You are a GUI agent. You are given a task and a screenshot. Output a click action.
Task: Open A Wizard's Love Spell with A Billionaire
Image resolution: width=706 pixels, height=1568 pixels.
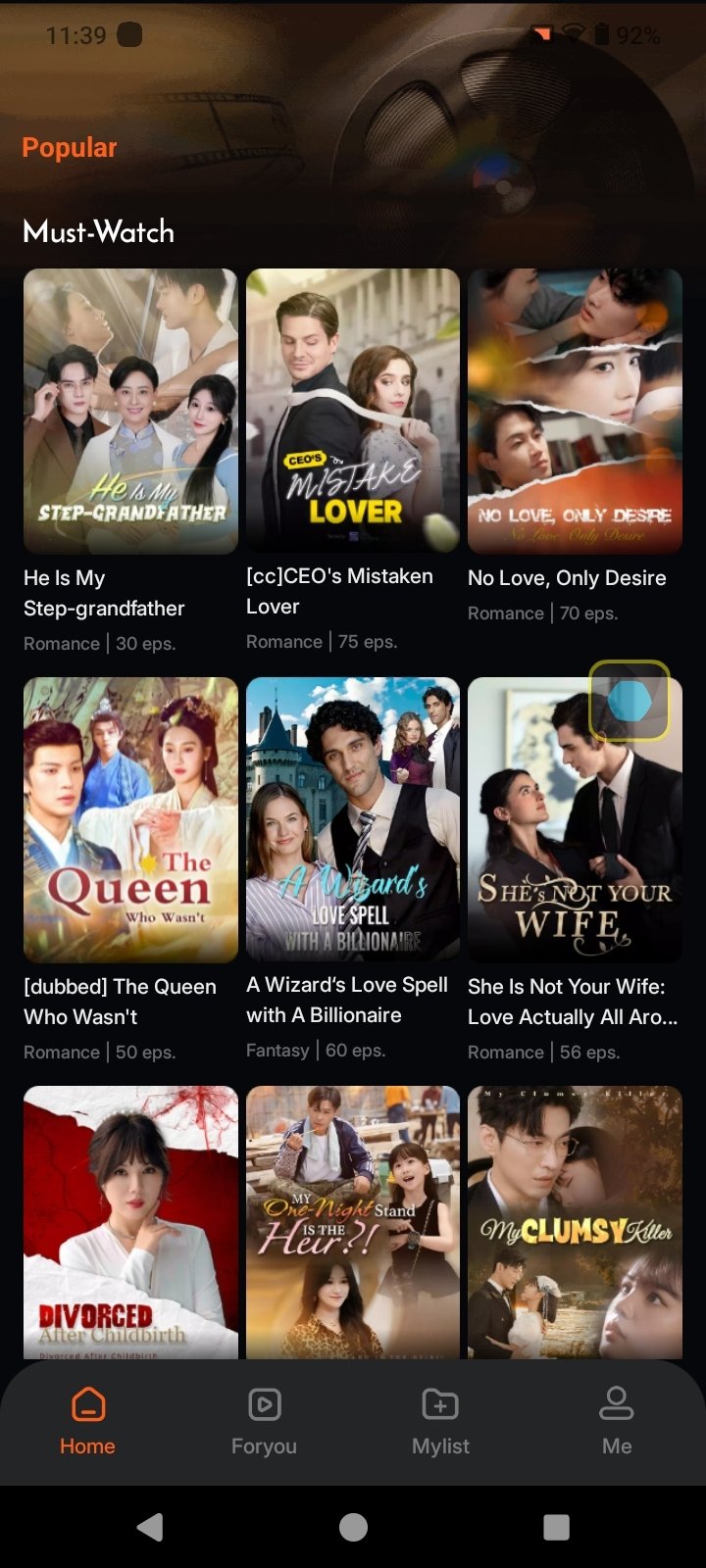coord(353,819)
